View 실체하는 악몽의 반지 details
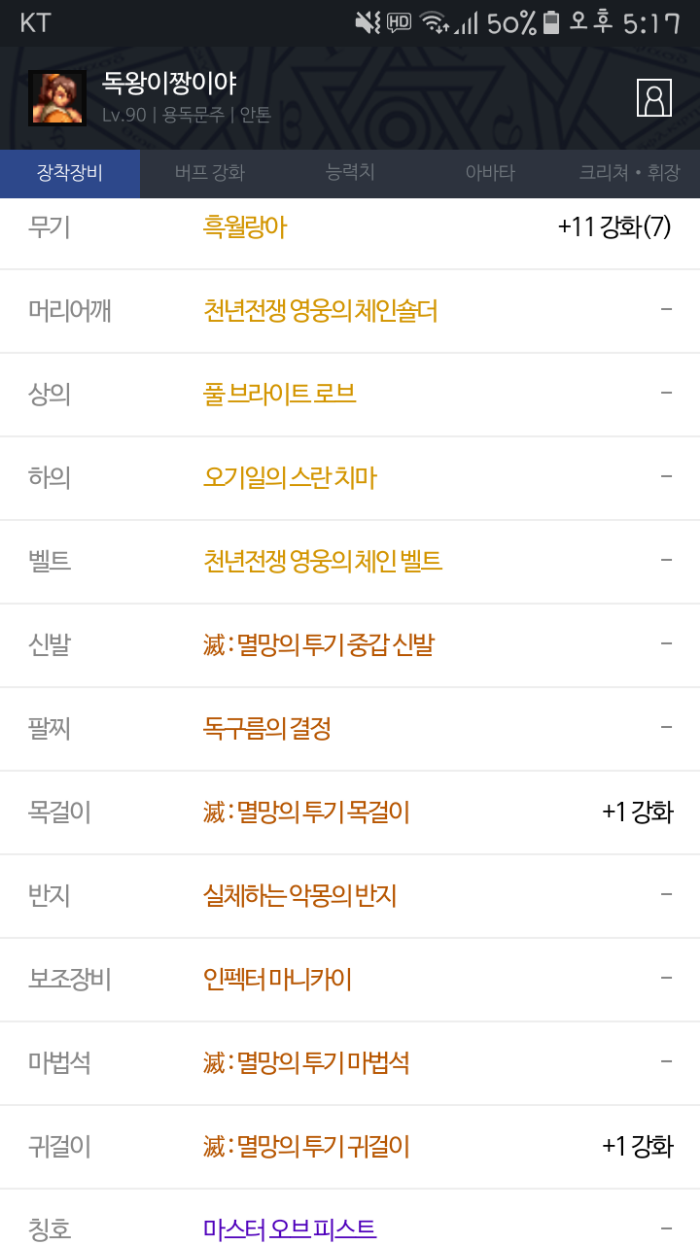 pos(300,896)
